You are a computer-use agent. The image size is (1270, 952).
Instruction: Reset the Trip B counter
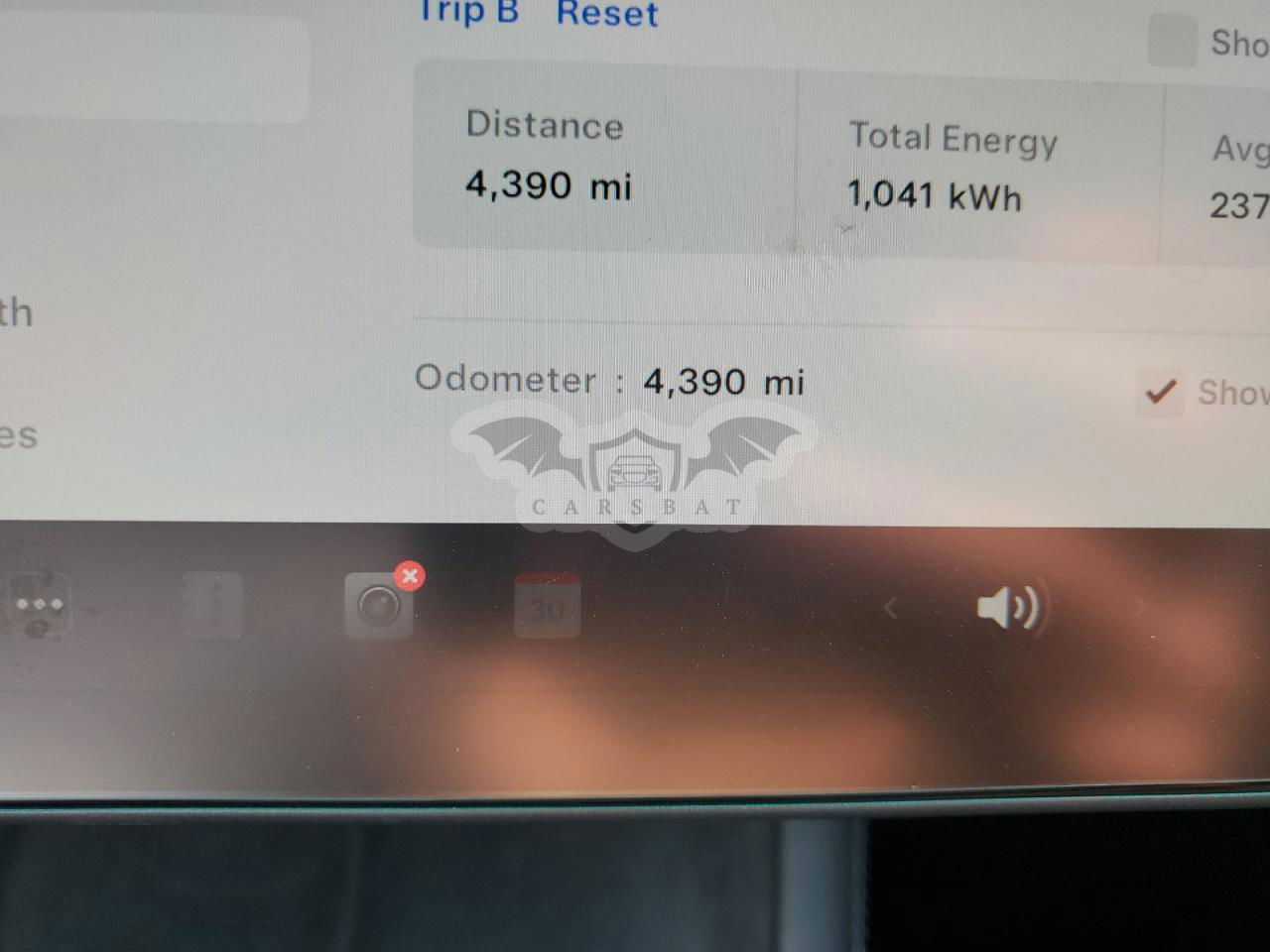[x=606, y=14]
